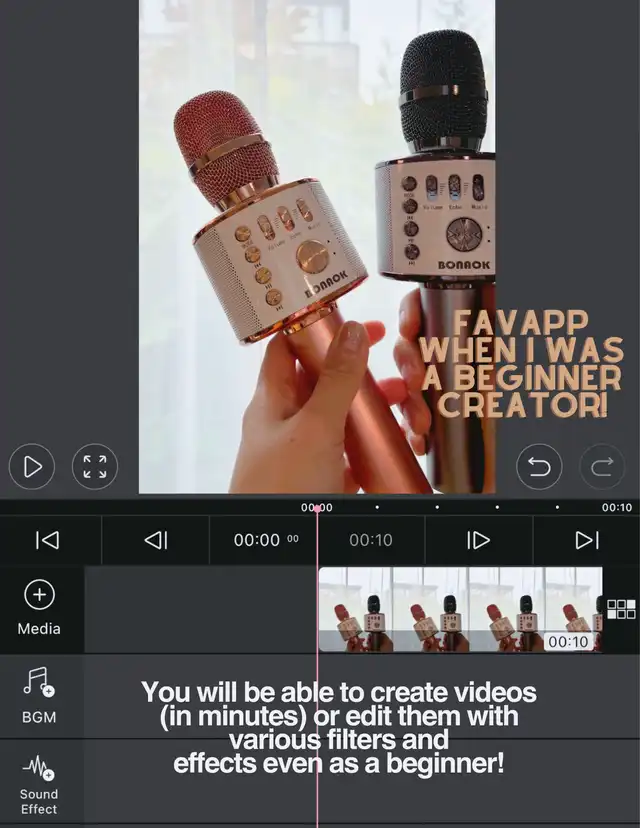Add BGM music track
This screenshot has width=640, height=828.
point(39,696)
